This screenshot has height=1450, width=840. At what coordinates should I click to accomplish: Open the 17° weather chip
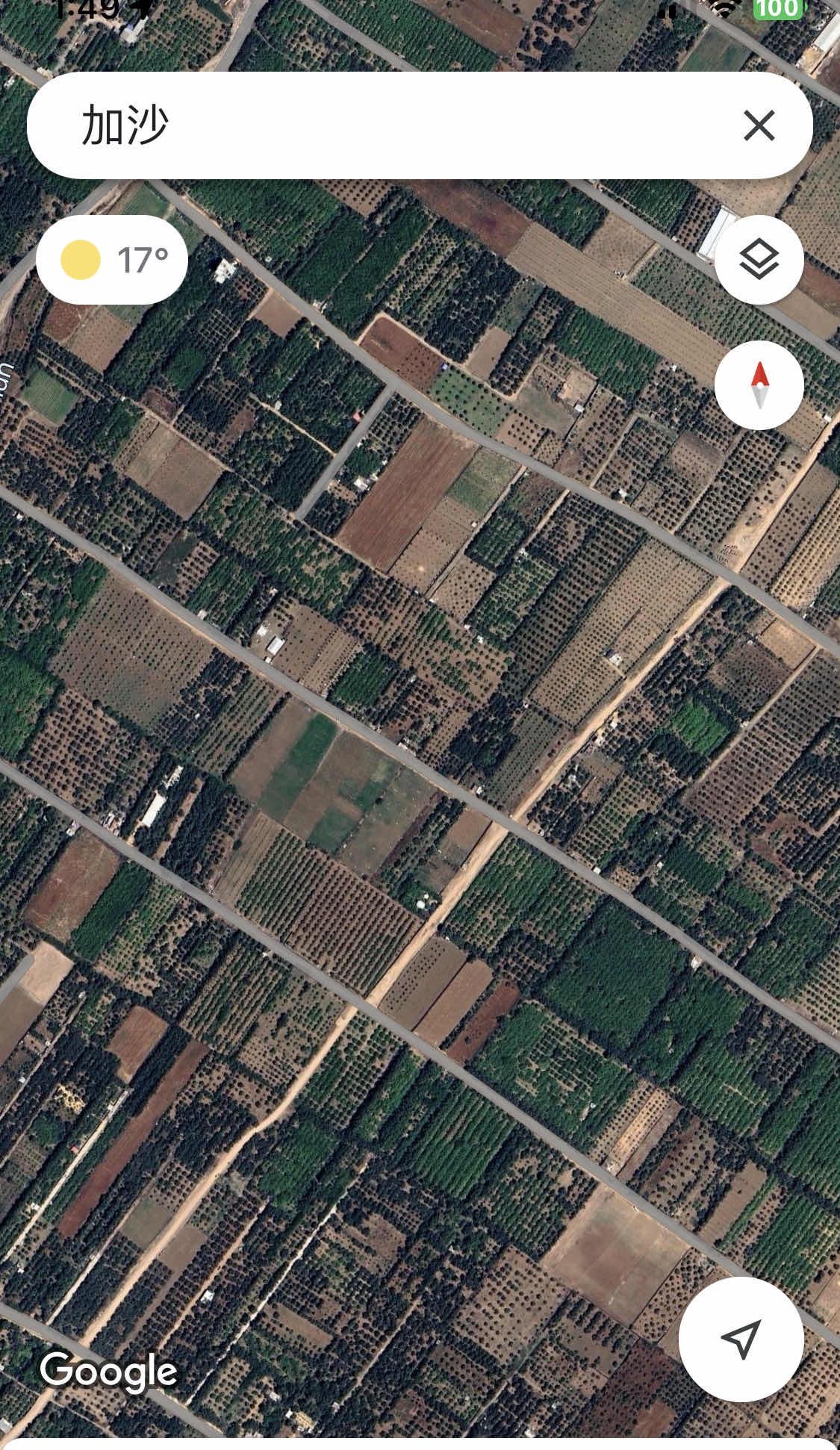tap(112, 260)
